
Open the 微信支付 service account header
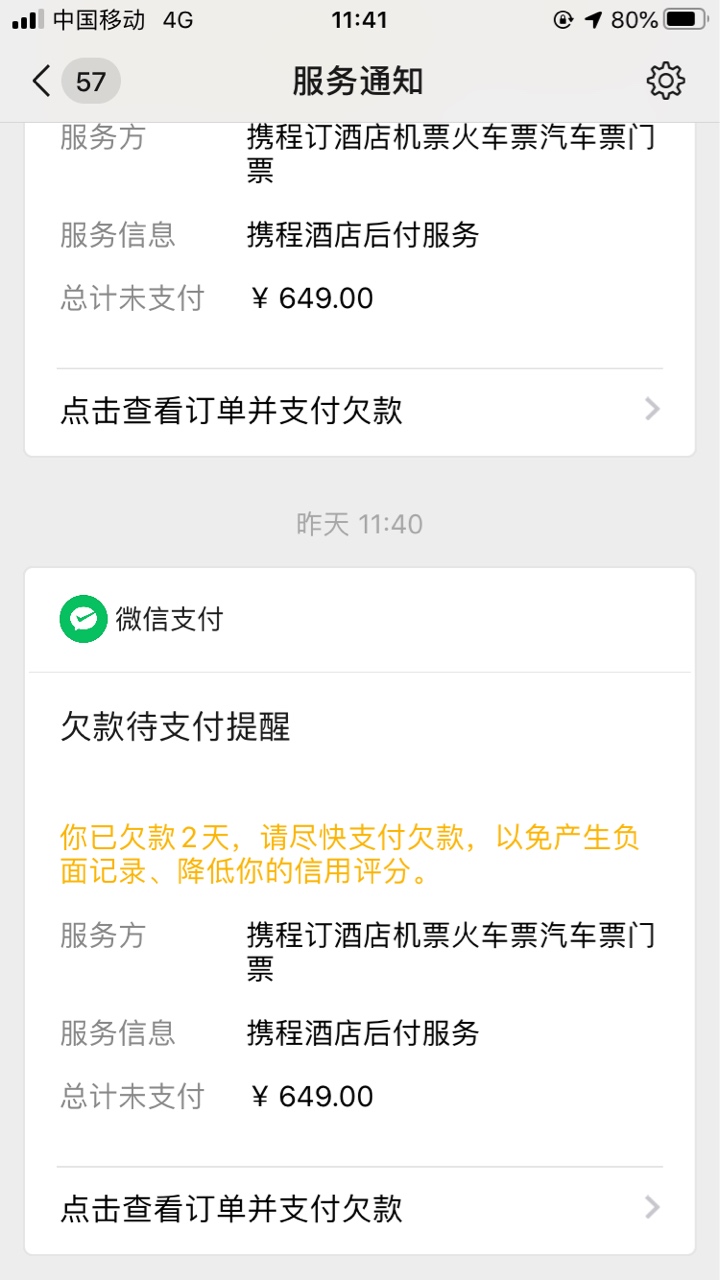tap(360, 620)
